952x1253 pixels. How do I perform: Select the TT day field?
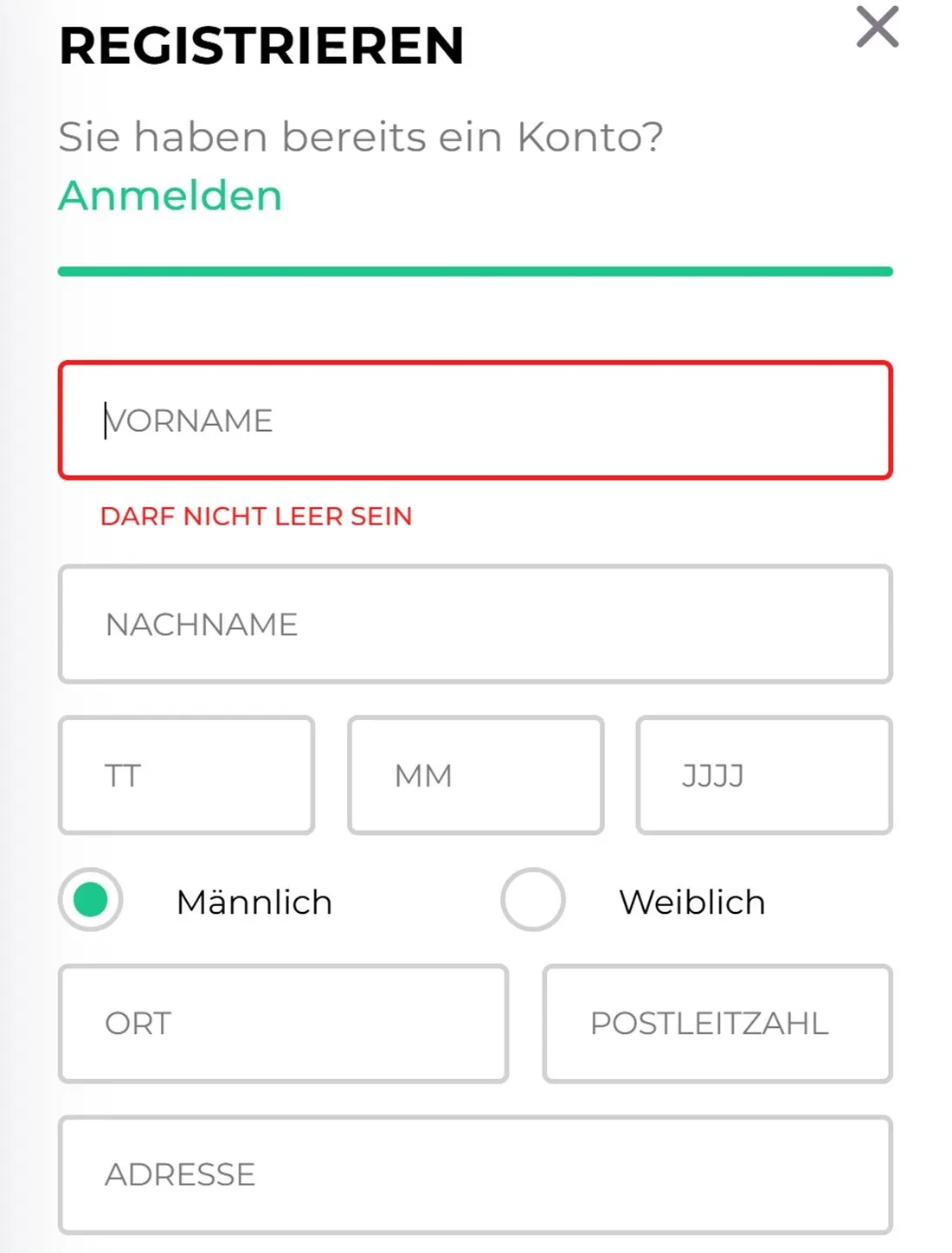(186, 775)
